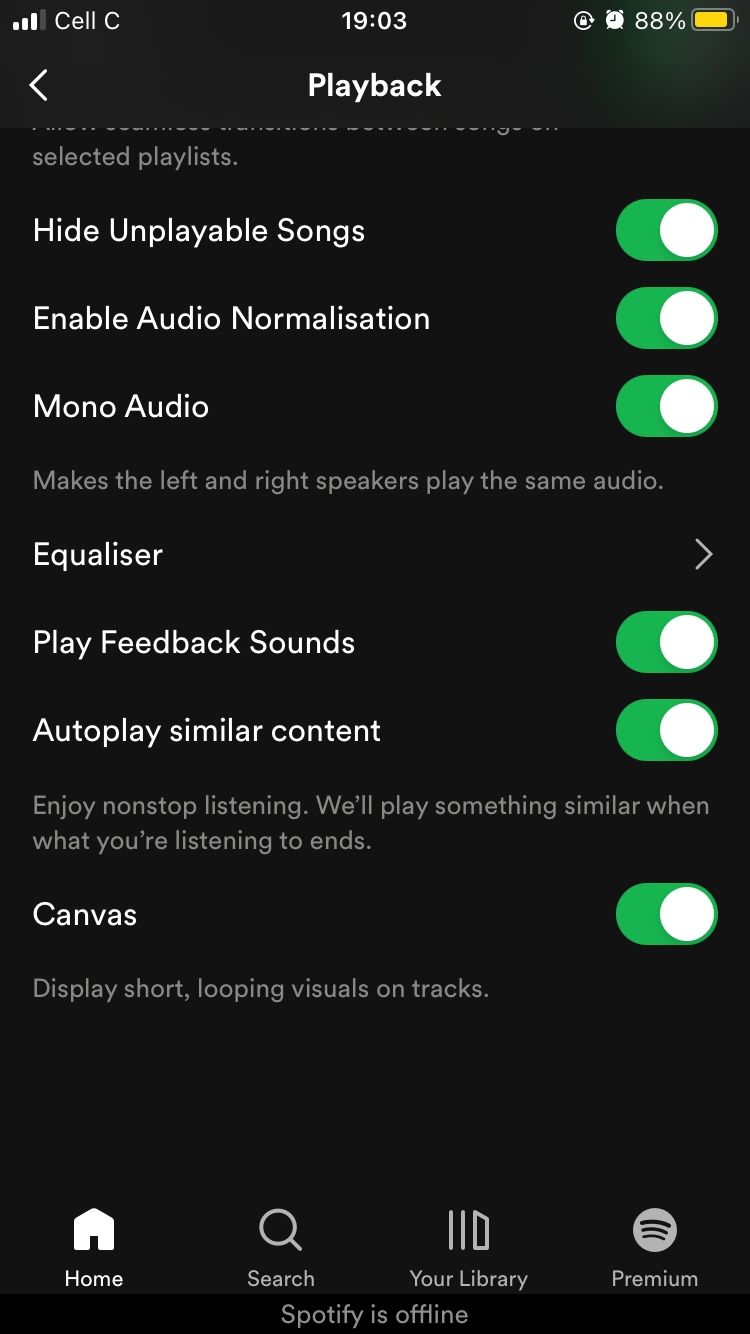Tap the battery indicator in the status bar
The width and height of the screenshot is (750, 1334).
[716, 19]
